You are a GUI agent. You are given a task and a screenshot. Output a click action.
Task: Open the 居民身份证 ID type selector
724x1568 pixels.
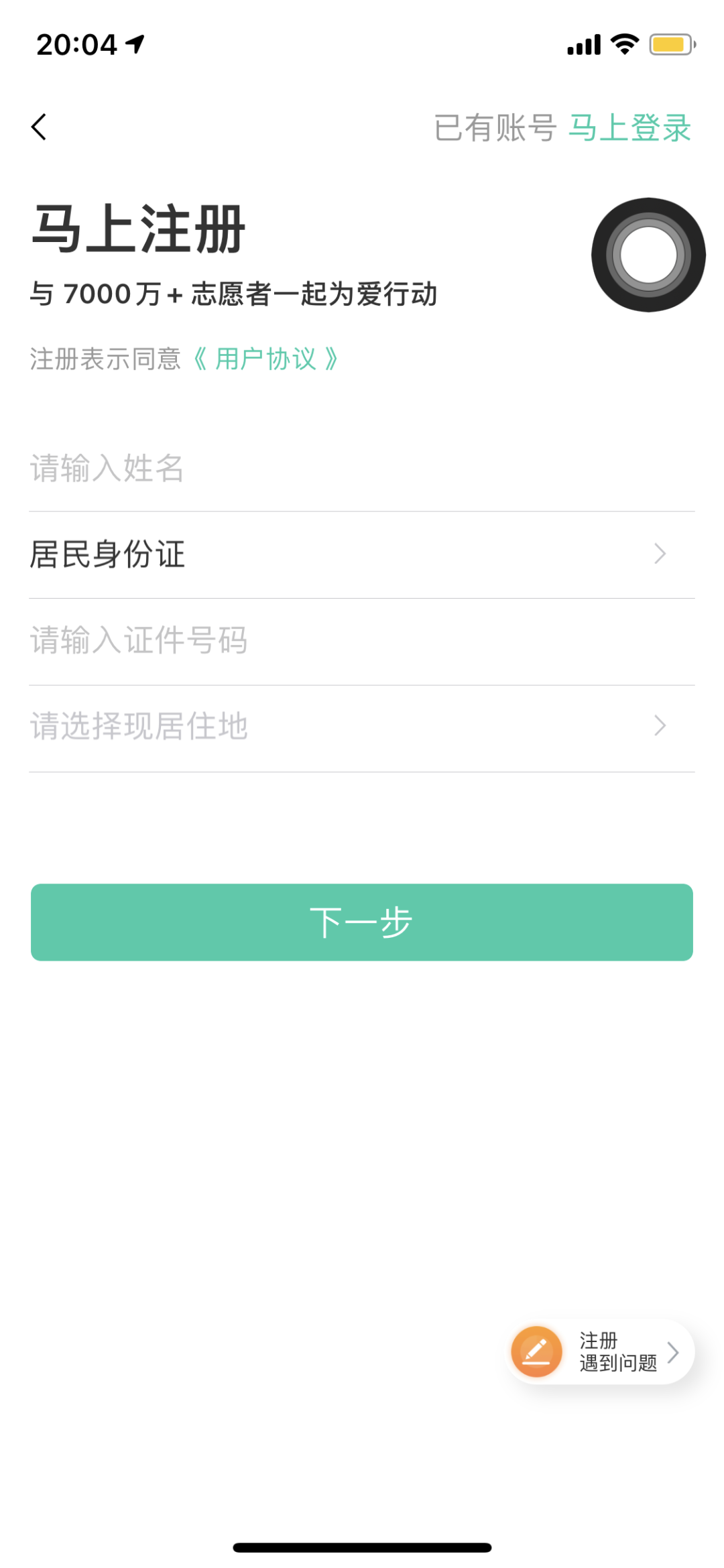pyautogui.click(x=362, y=555)
